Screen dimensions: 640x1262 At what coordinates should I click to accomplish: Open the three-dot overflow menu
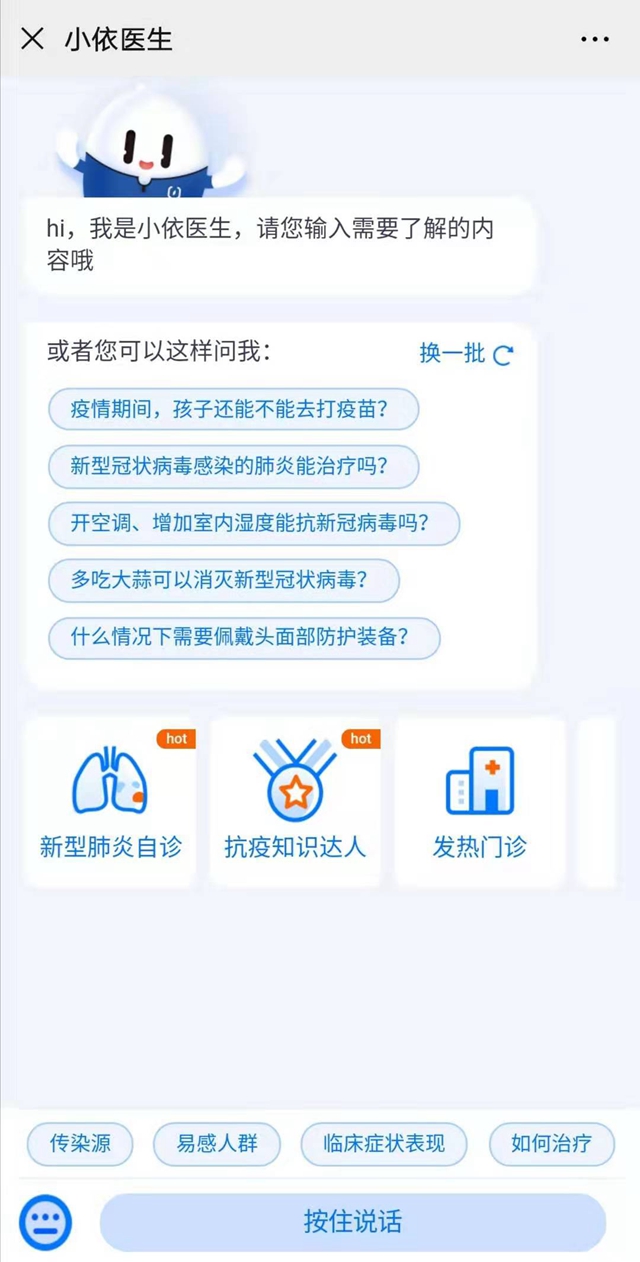point(595,39)
